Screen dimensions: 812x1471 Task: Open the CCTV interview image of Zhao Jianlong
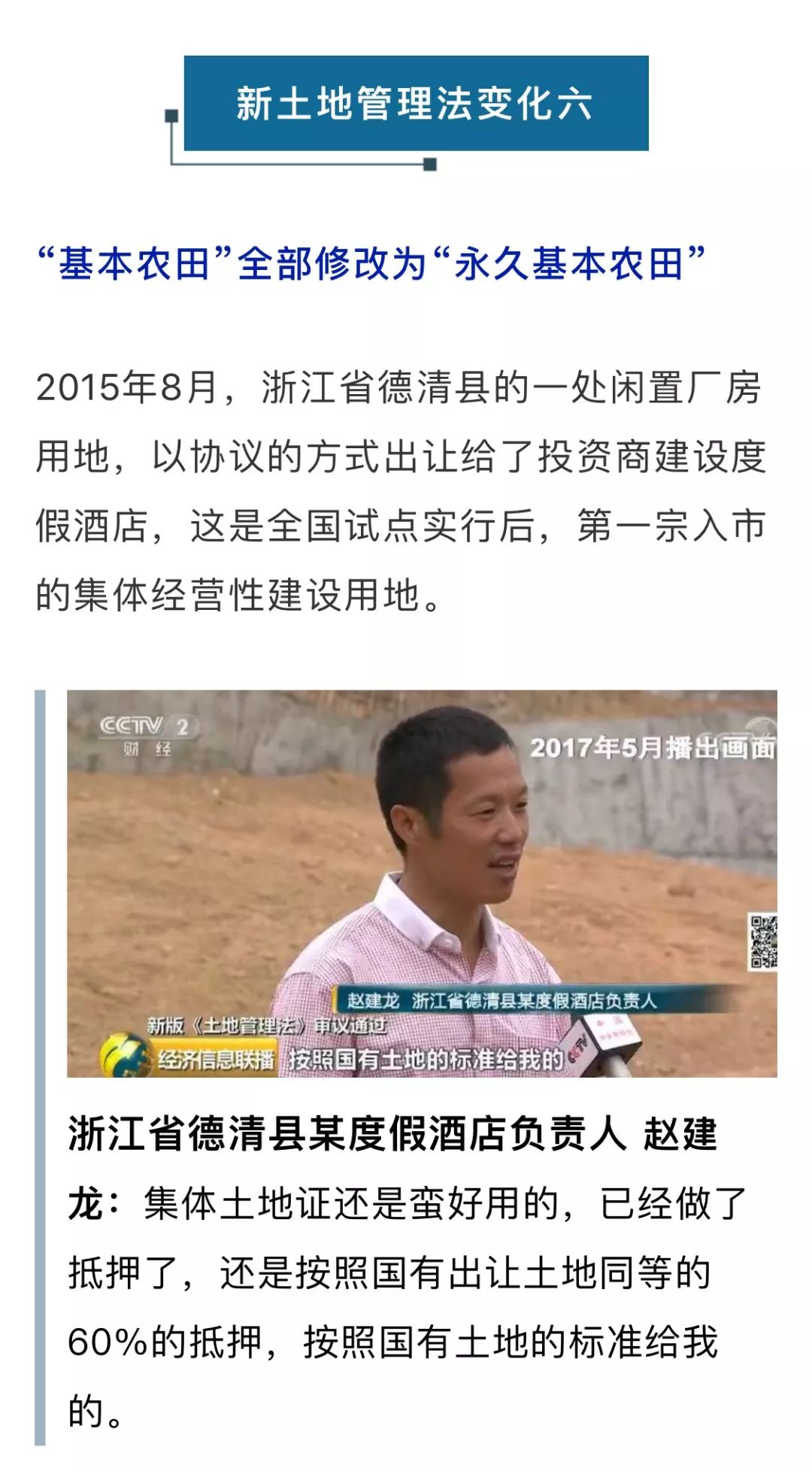(x=422, y=883)
